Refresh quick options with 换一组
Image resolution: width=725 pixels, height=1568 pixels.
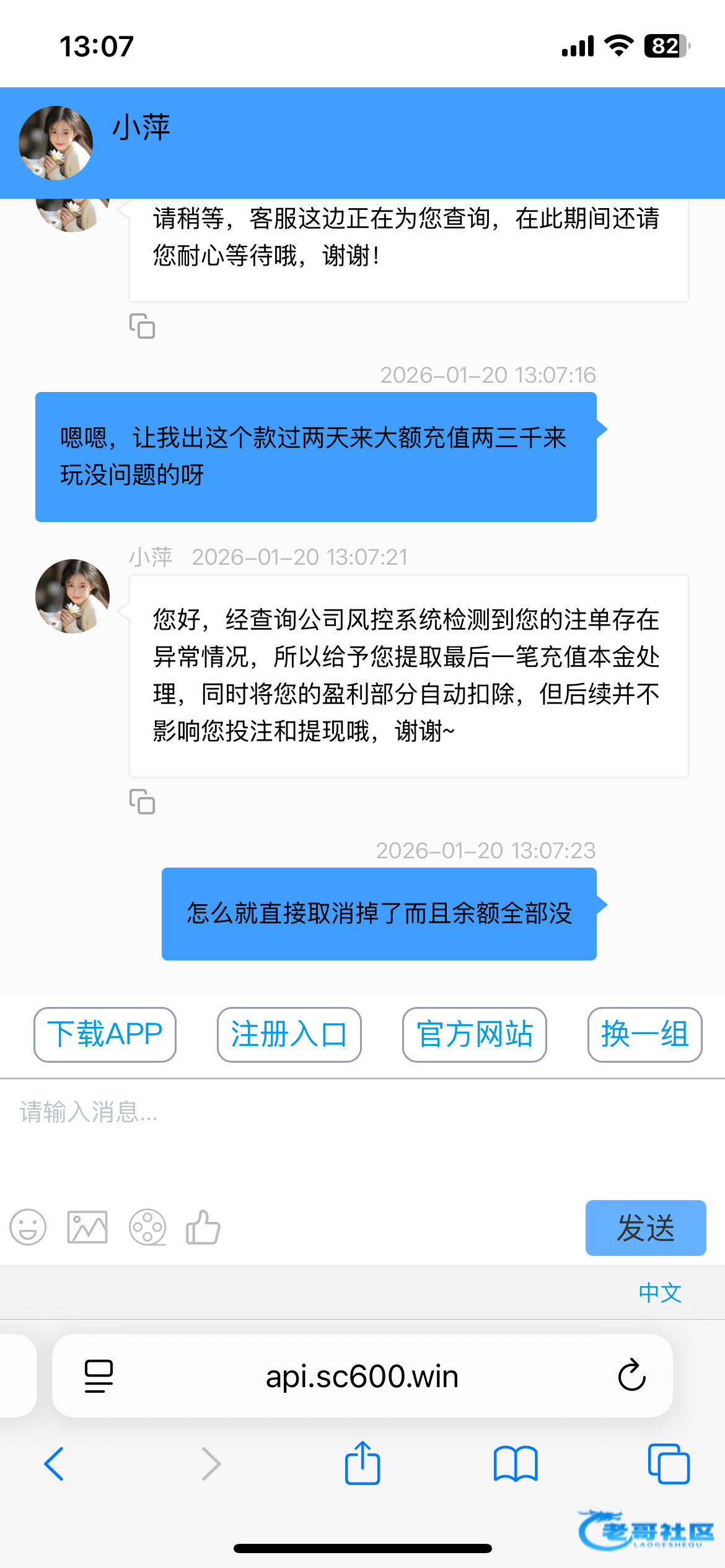pyautogui.click(x=644, y=1034)
